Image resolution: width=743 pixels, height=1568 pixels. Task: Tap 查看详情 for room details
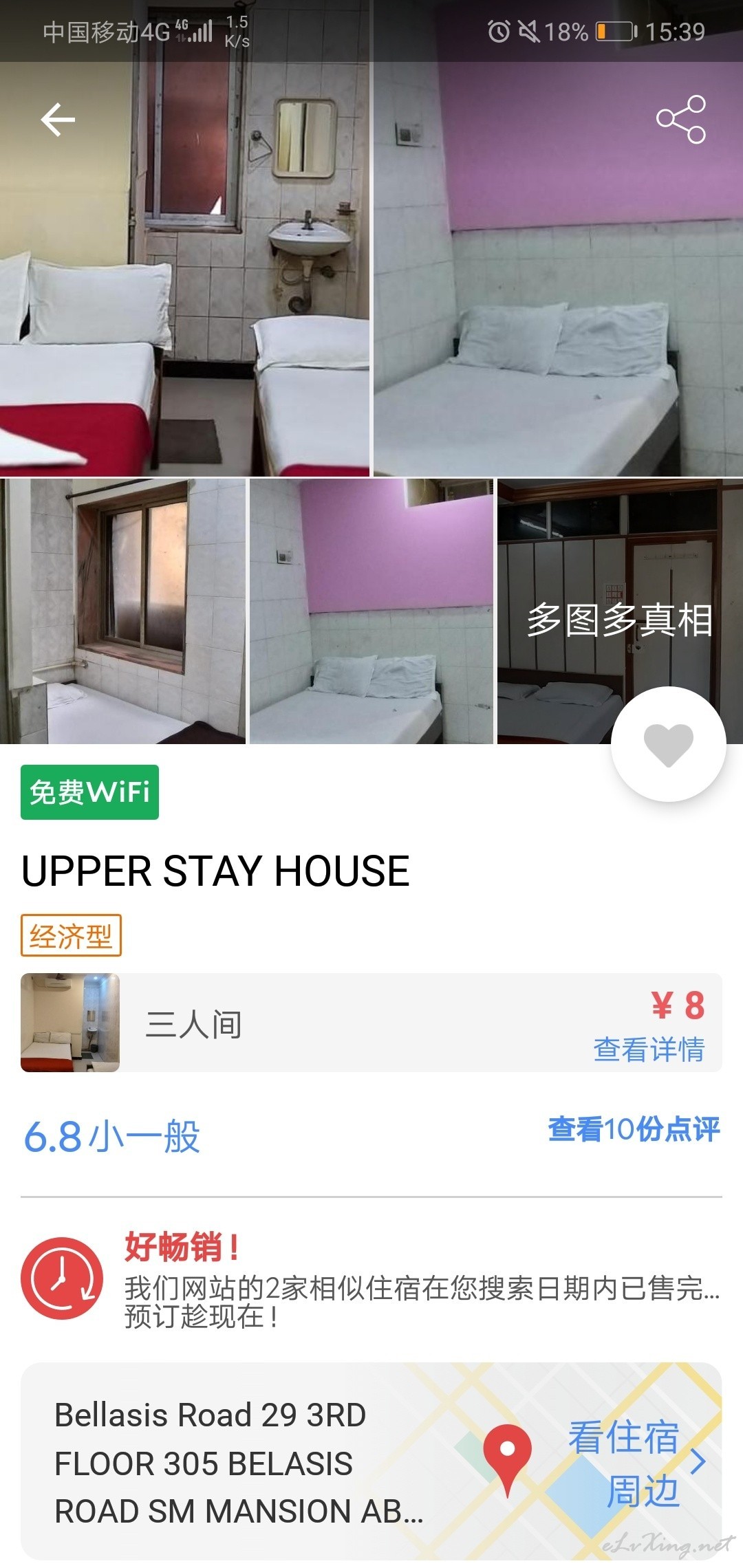(x=649, y=1049)
